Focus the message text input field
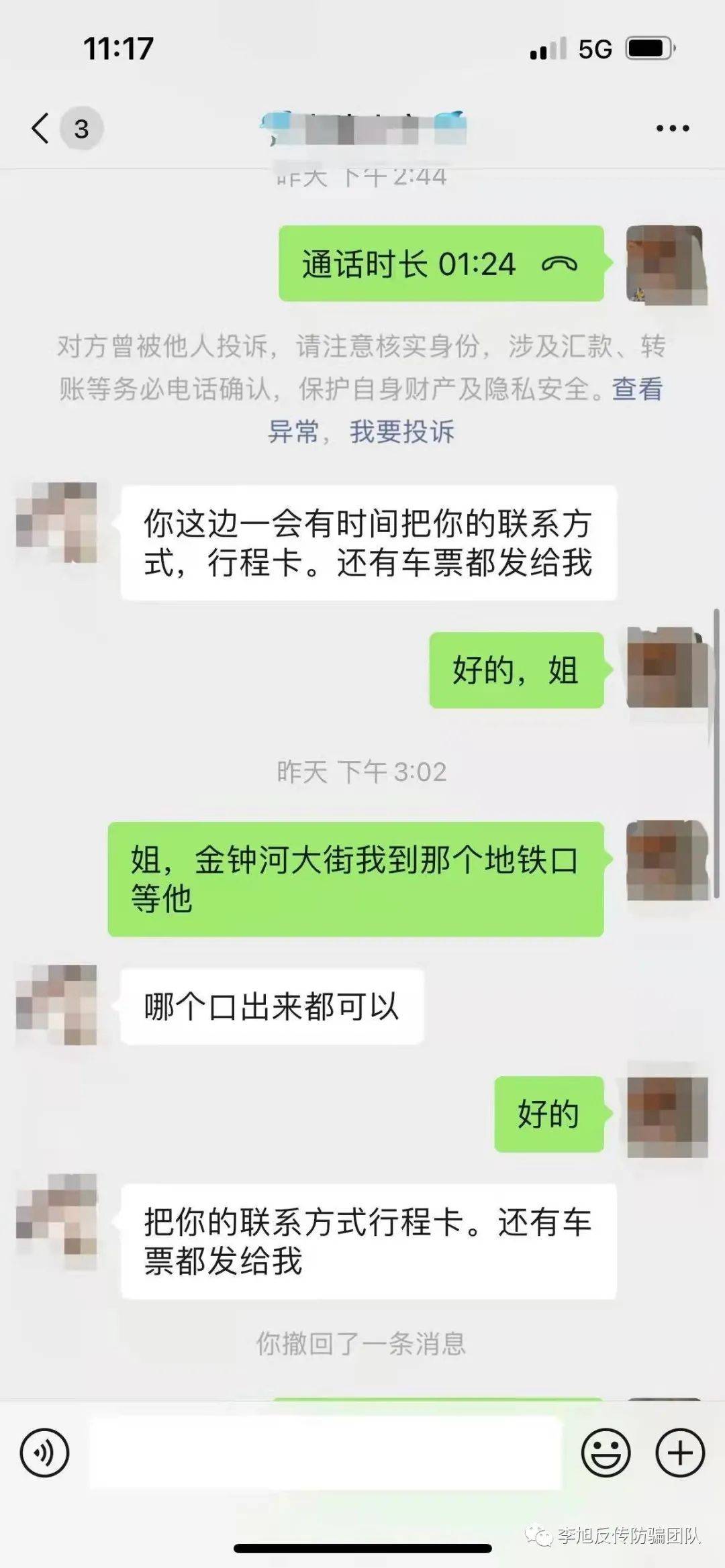The height and width of the screenshot is (1568, 725). [326, 1453]
